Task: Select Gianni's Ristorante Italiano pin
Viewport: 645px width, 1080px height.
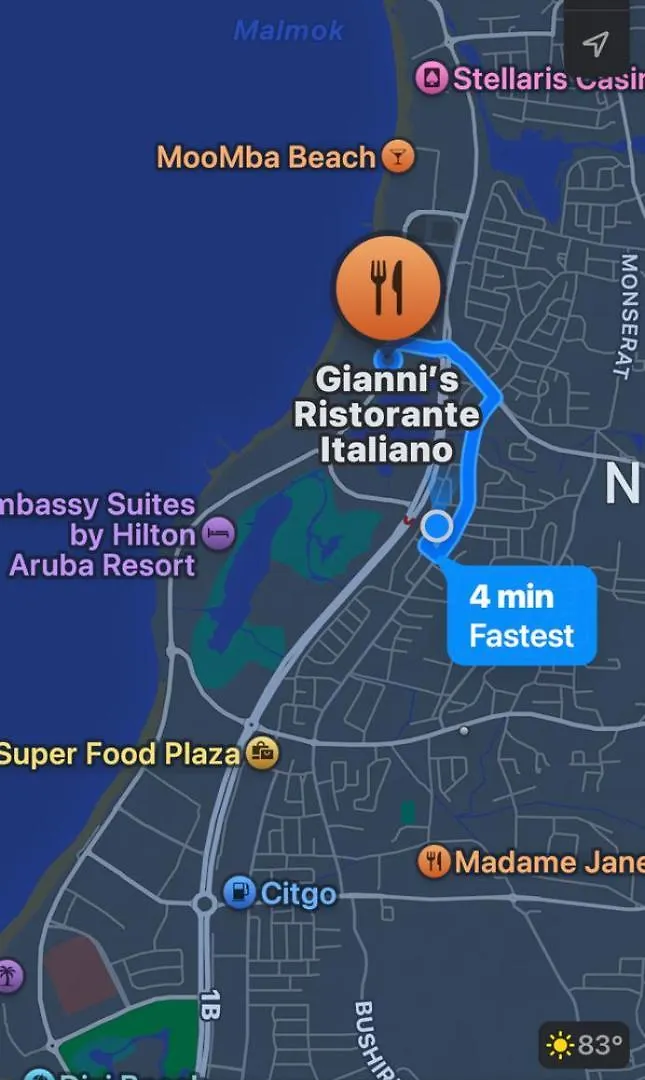Action: click(x=387, y=288)
